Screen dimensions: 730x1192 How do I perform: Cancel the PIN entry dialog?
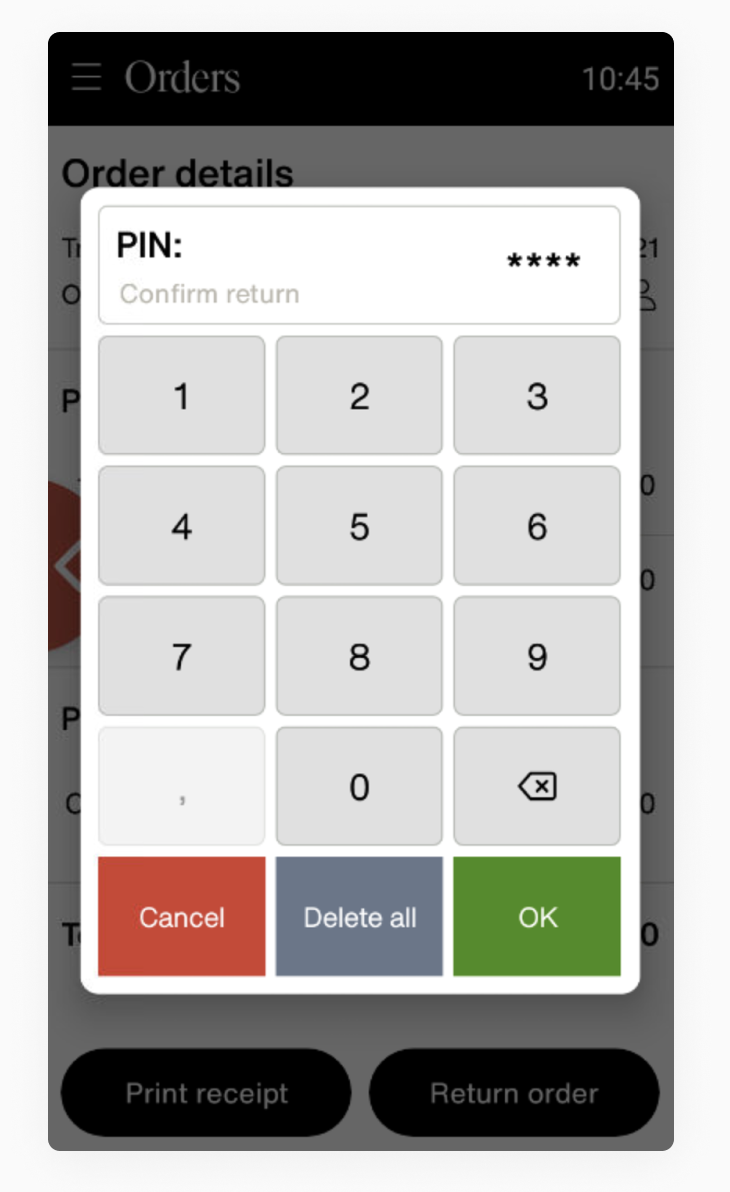pos(182,916)
